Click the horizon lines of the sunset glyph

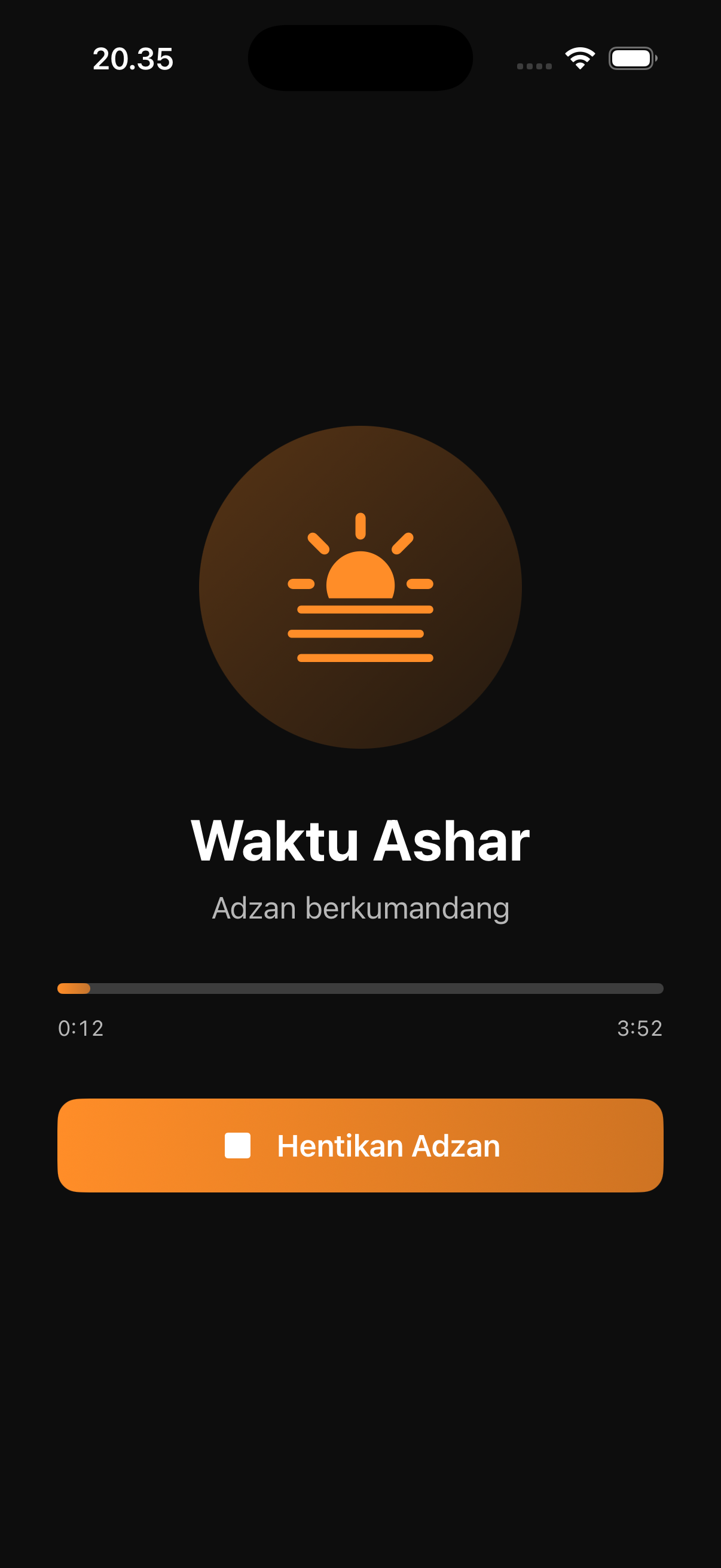pos(360,633)
